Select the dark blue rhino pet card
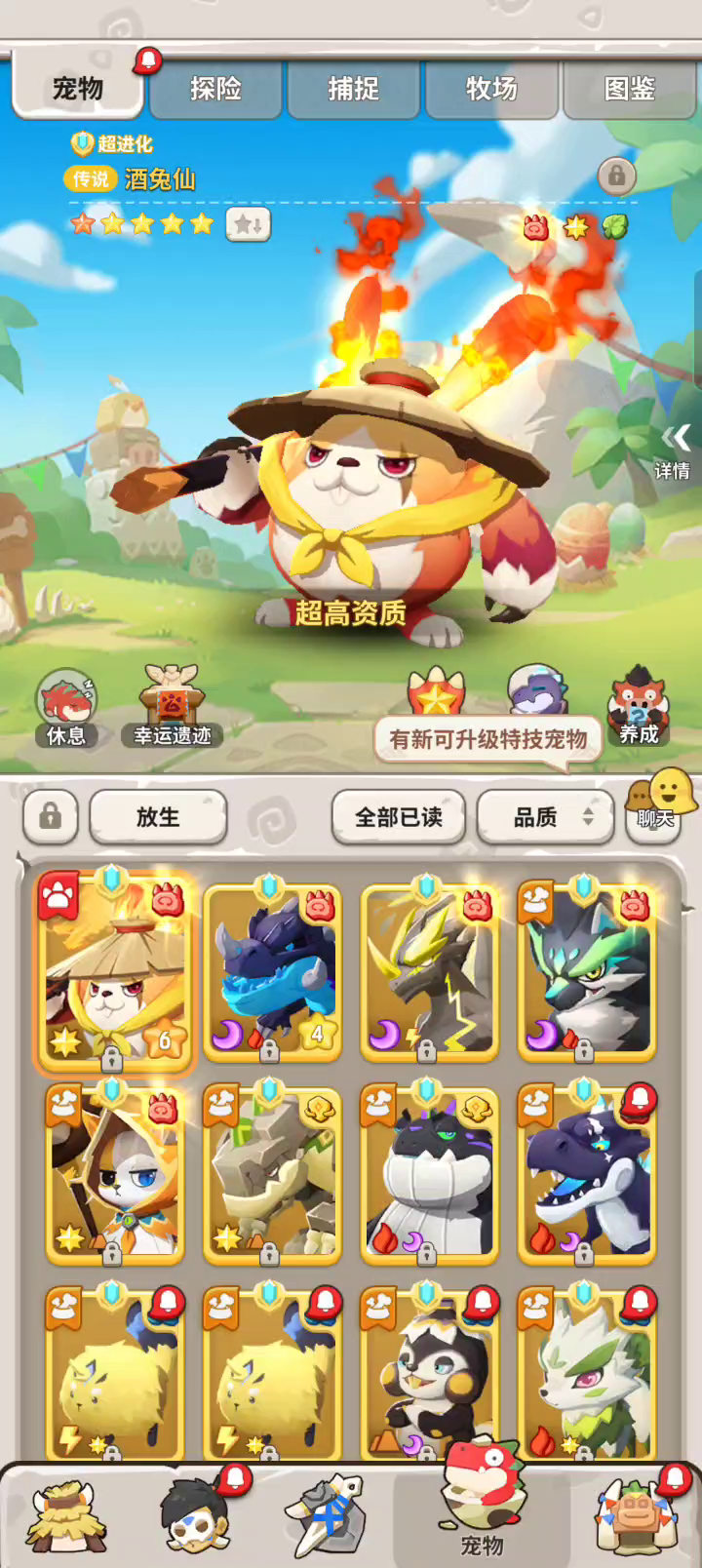Viewport: 702px width, 1568px height. click(x=272, y=971)
